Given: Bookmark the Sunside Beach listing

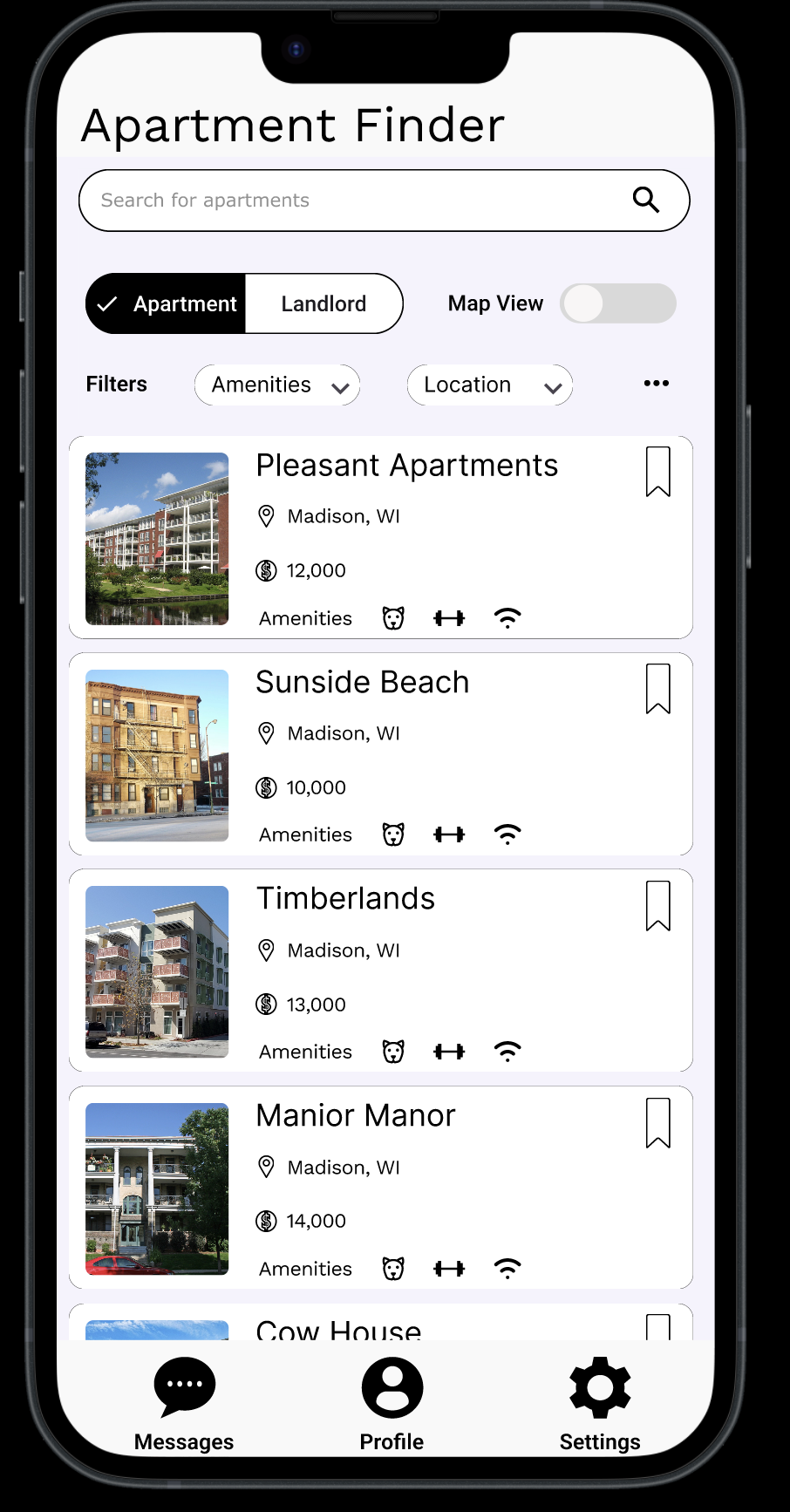Looking at the screenshot, I should [x=657, y=689].
